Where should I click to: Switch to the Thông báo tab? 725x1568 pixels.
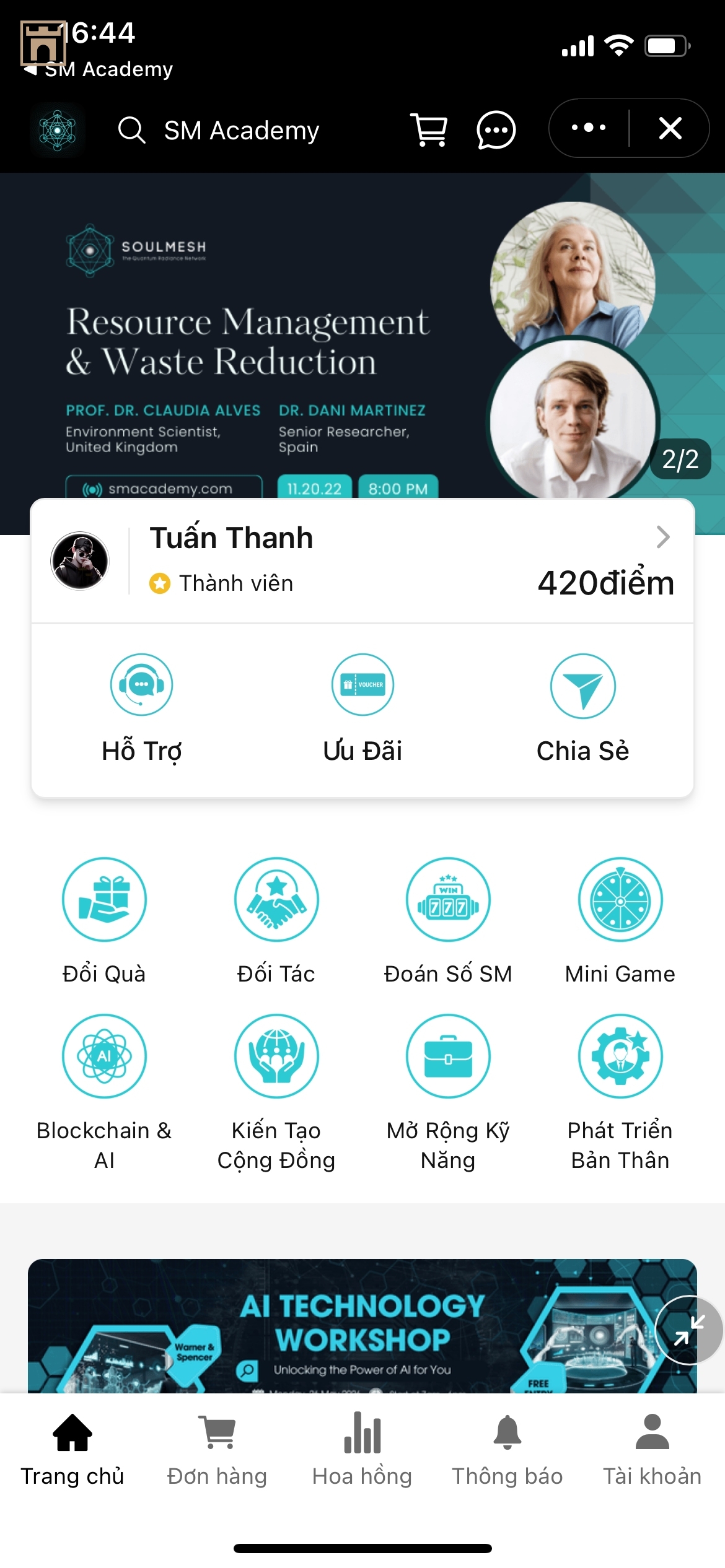507,1450
